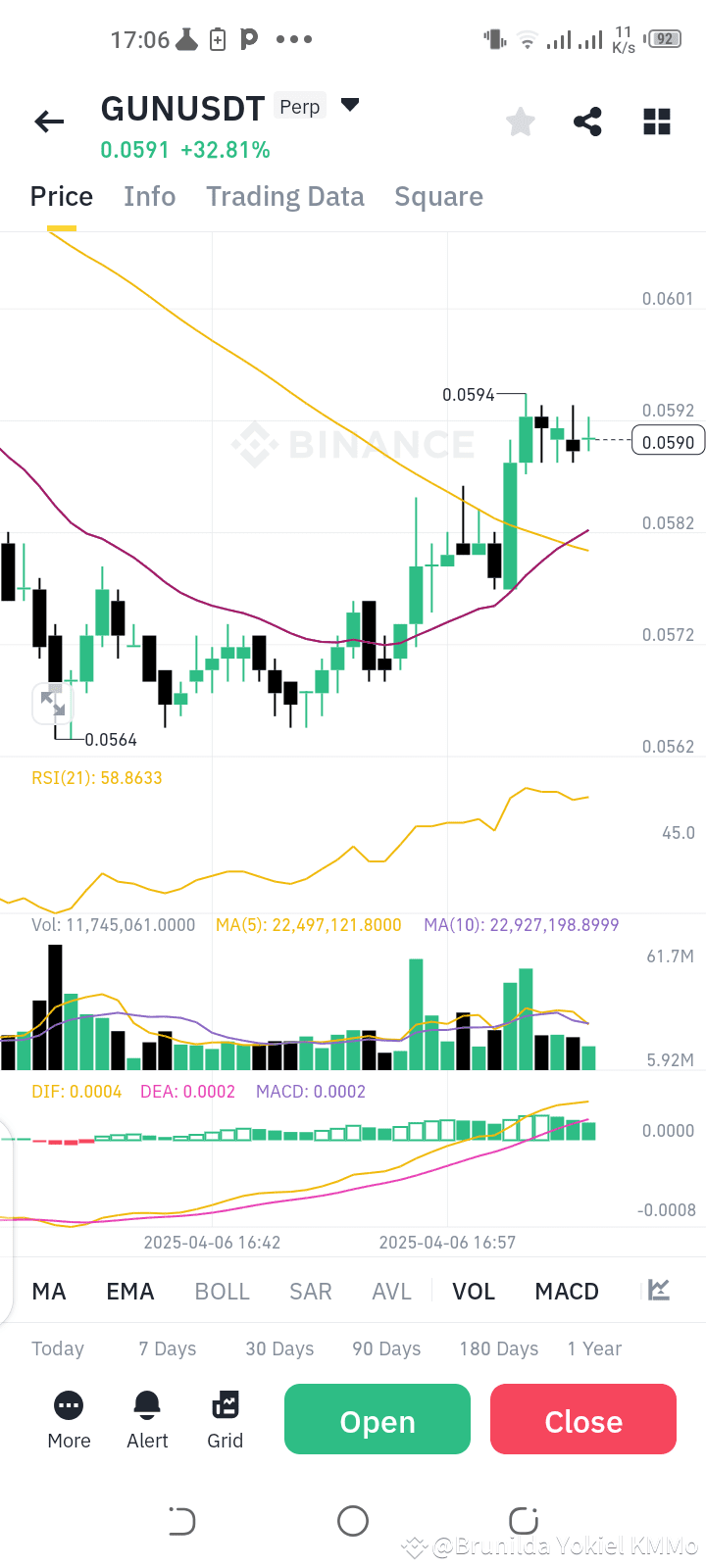Open the share options icon
706x1568 pixels.
pos(587,121)
